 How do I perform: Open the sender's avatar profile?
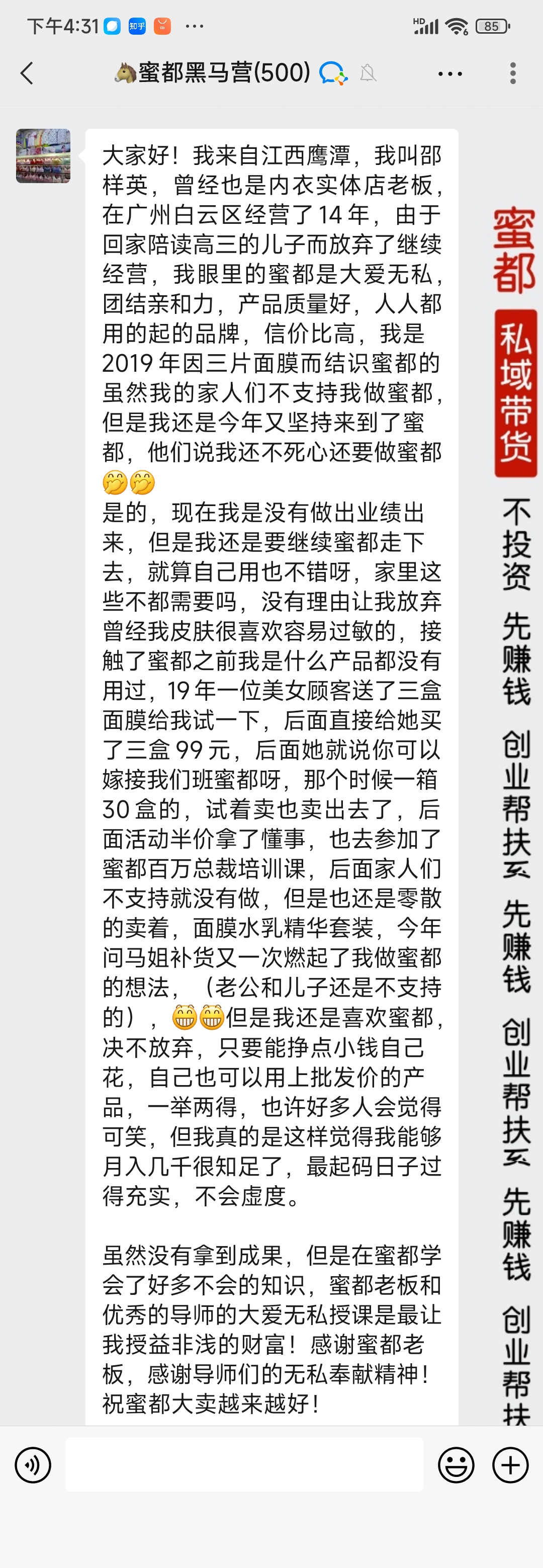(x=43, y=156)
